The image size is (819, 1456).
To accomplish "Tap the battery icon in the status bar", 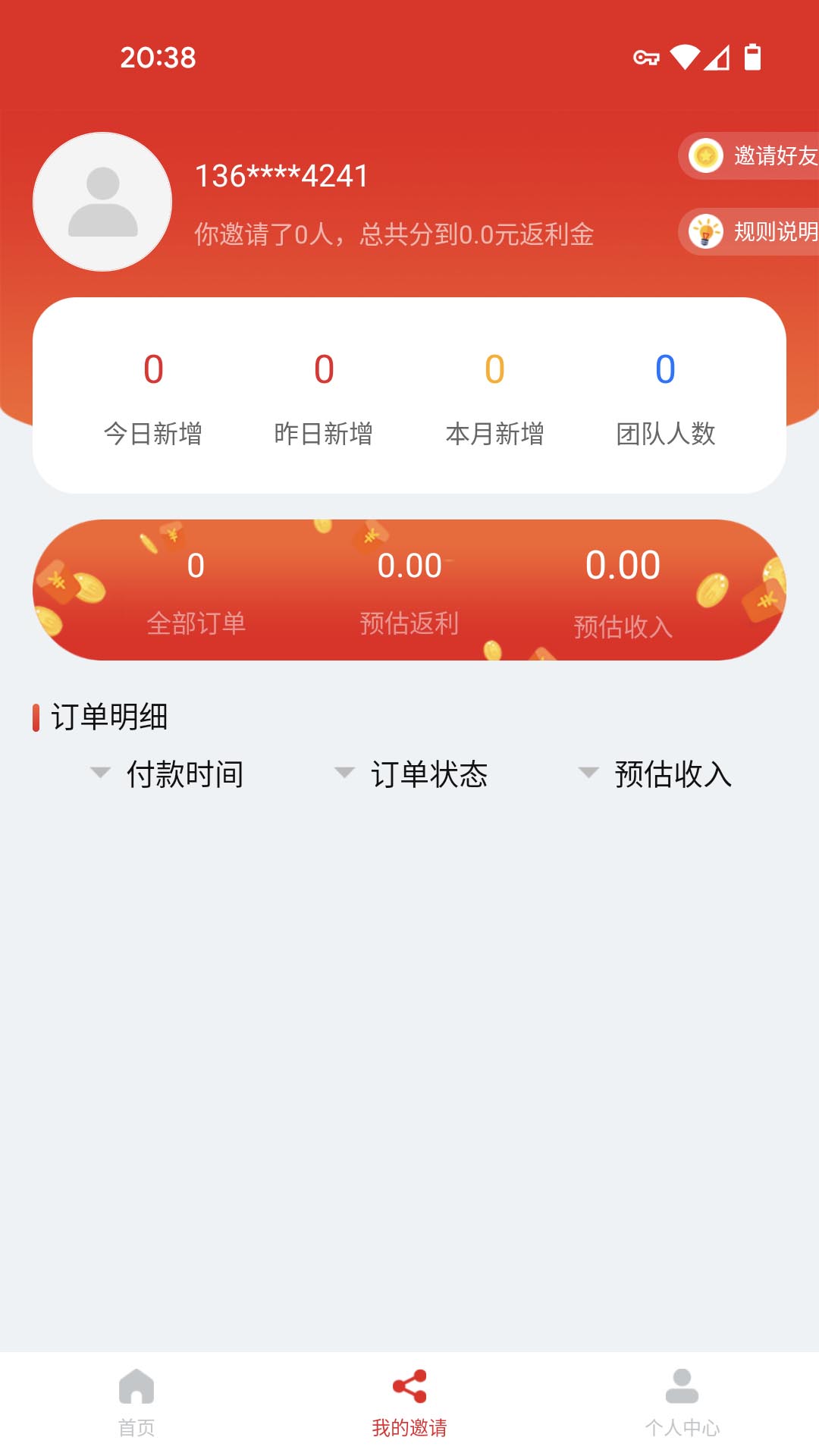I will [x=753, y=55].
